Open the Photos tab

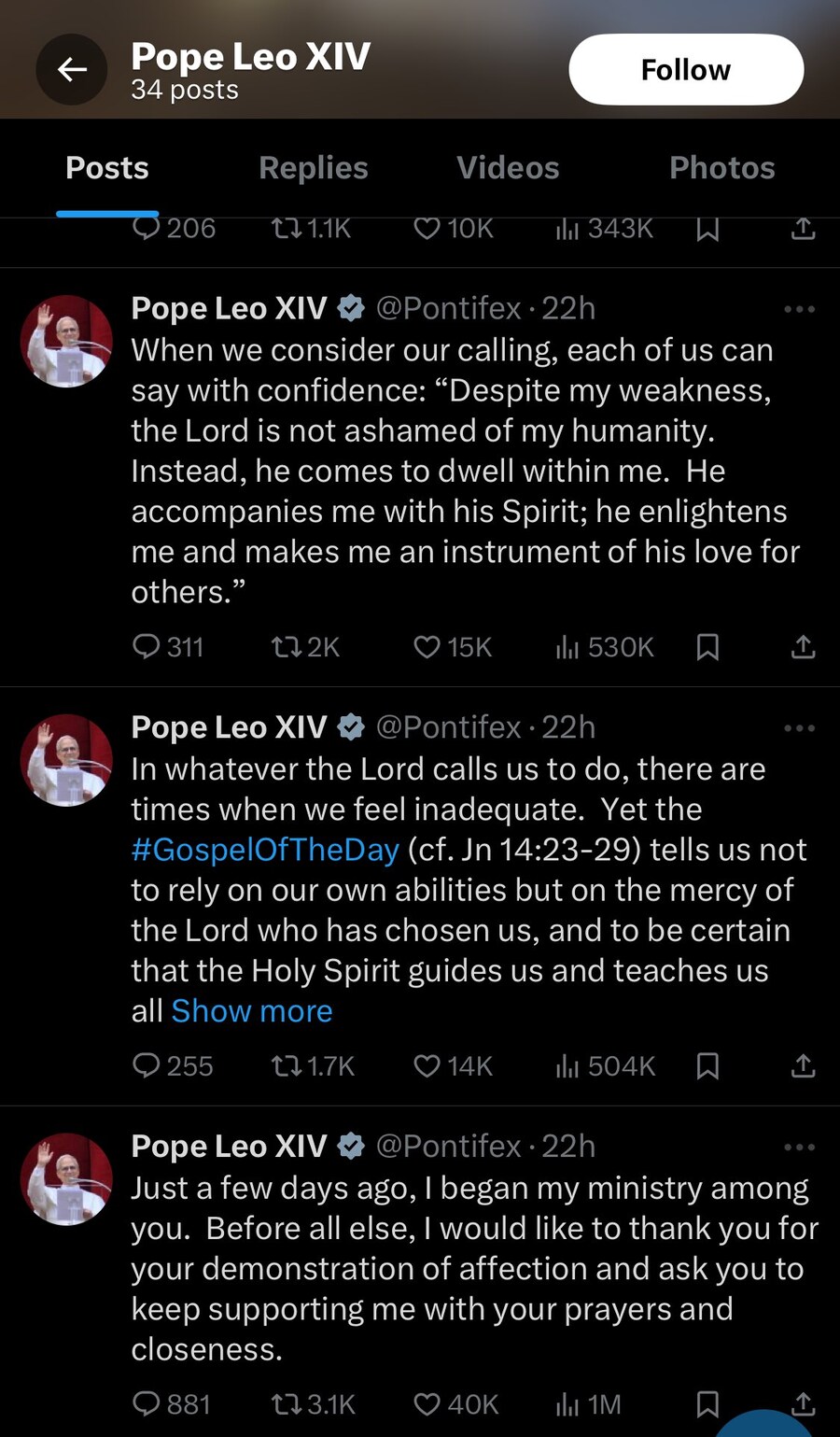721,168
